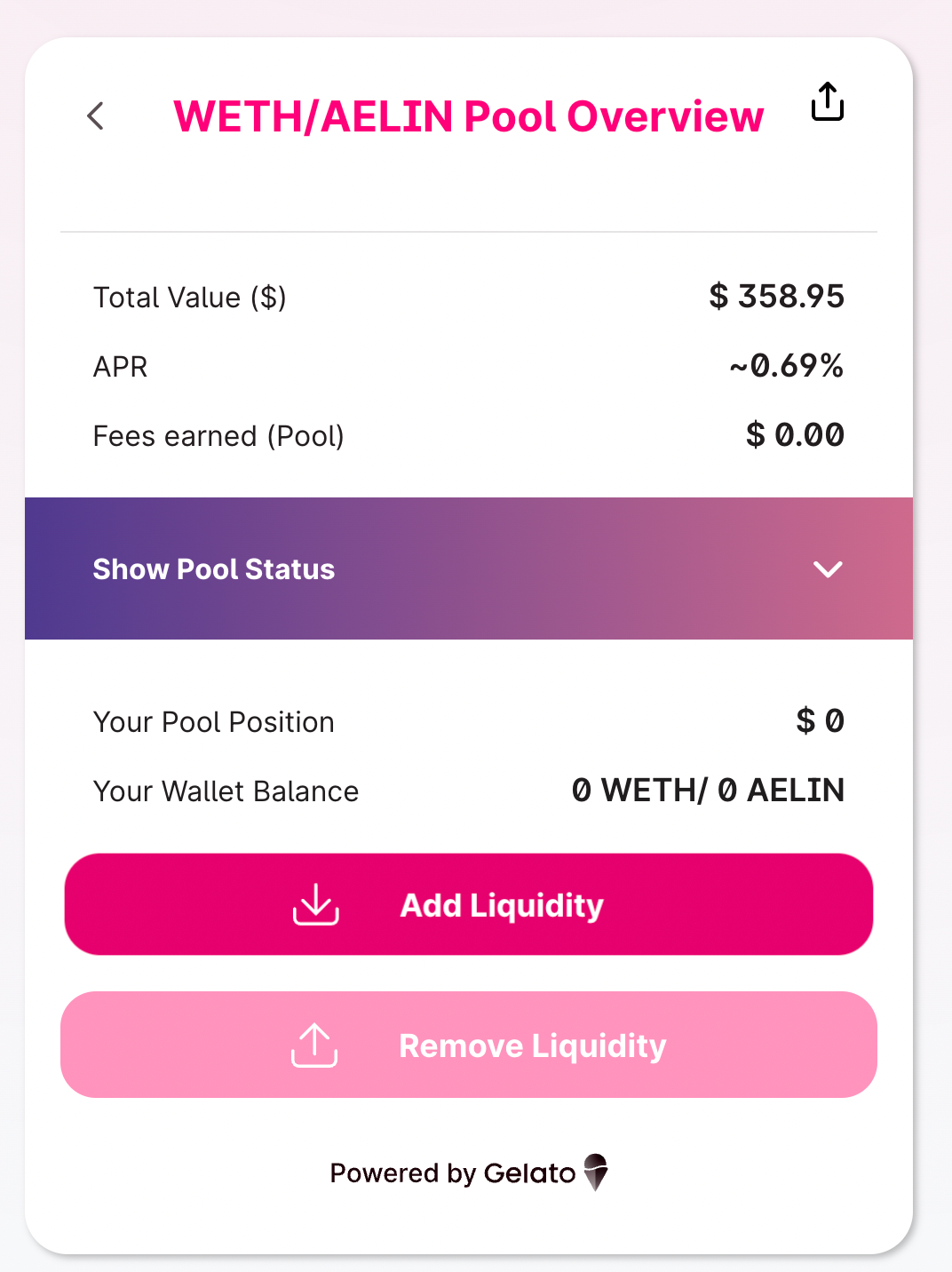952x1272 pixels.
Task: Share the WETH/AELIN pool
Action: 827,101
